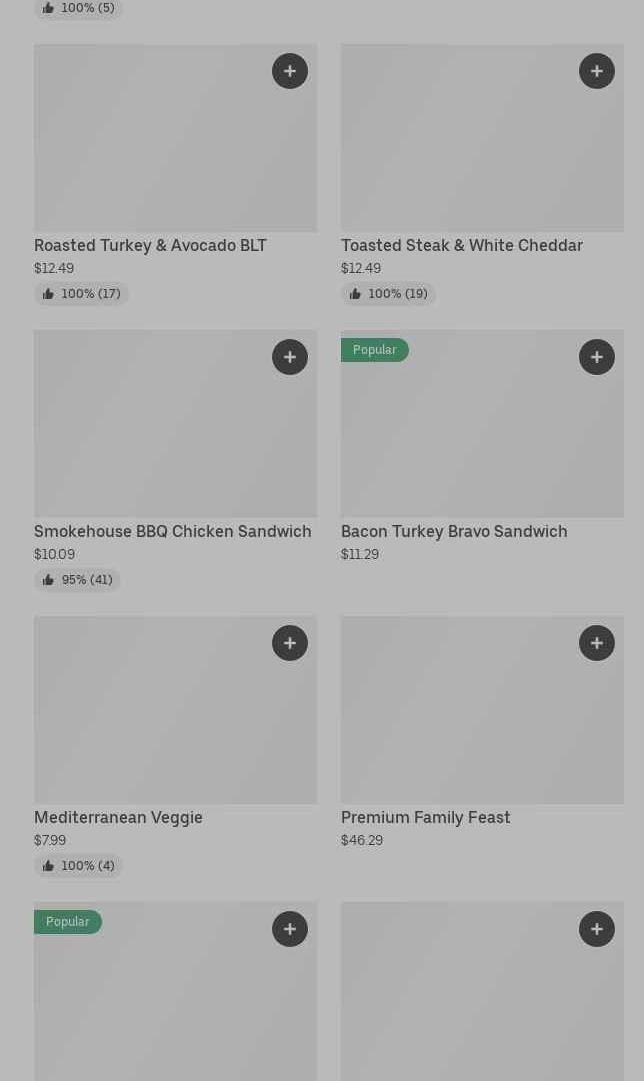View Premium Family Feast details
Viewport: 644px width, 1081px height.
click(x=425, y=818)
